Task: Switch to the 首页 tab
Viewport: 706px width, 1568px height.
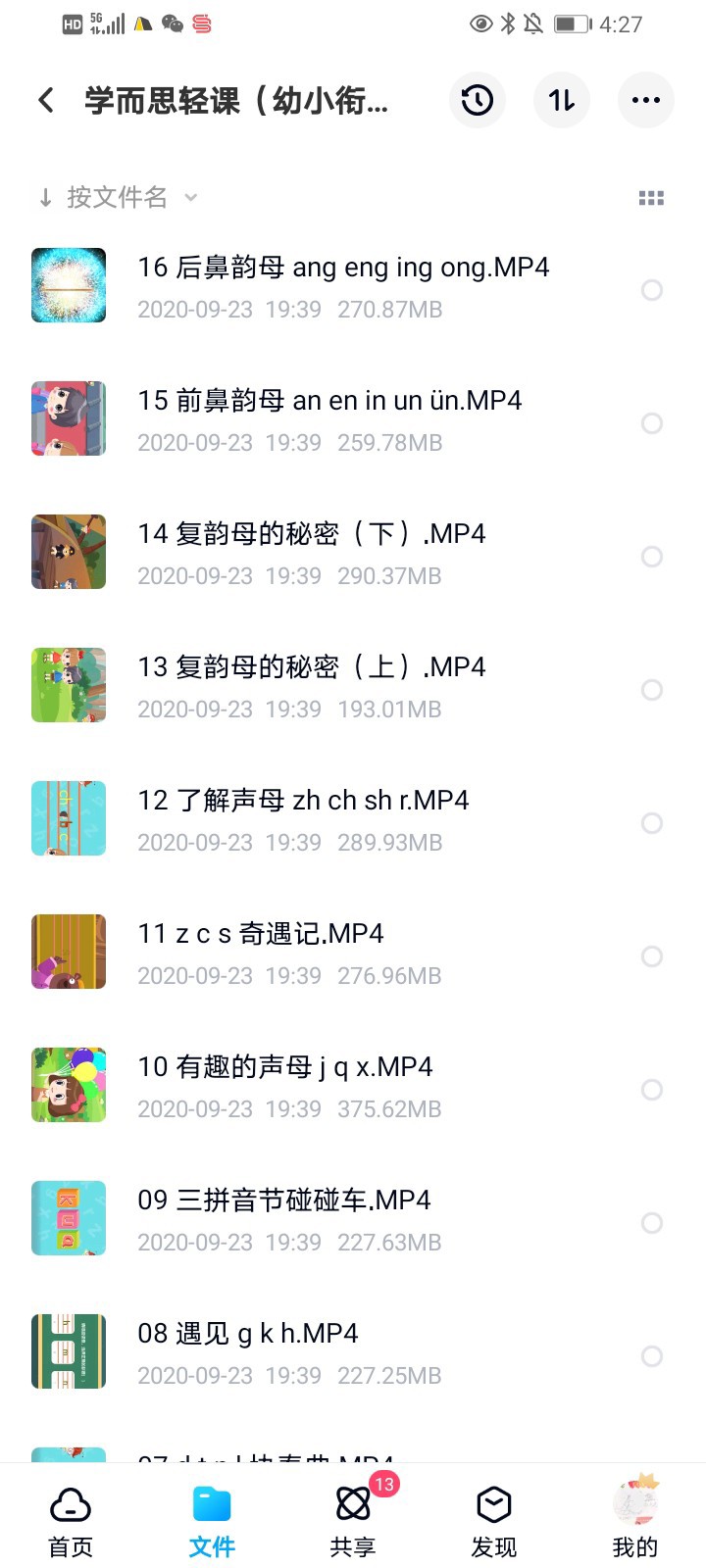Action: click(x=71, y=1521)
